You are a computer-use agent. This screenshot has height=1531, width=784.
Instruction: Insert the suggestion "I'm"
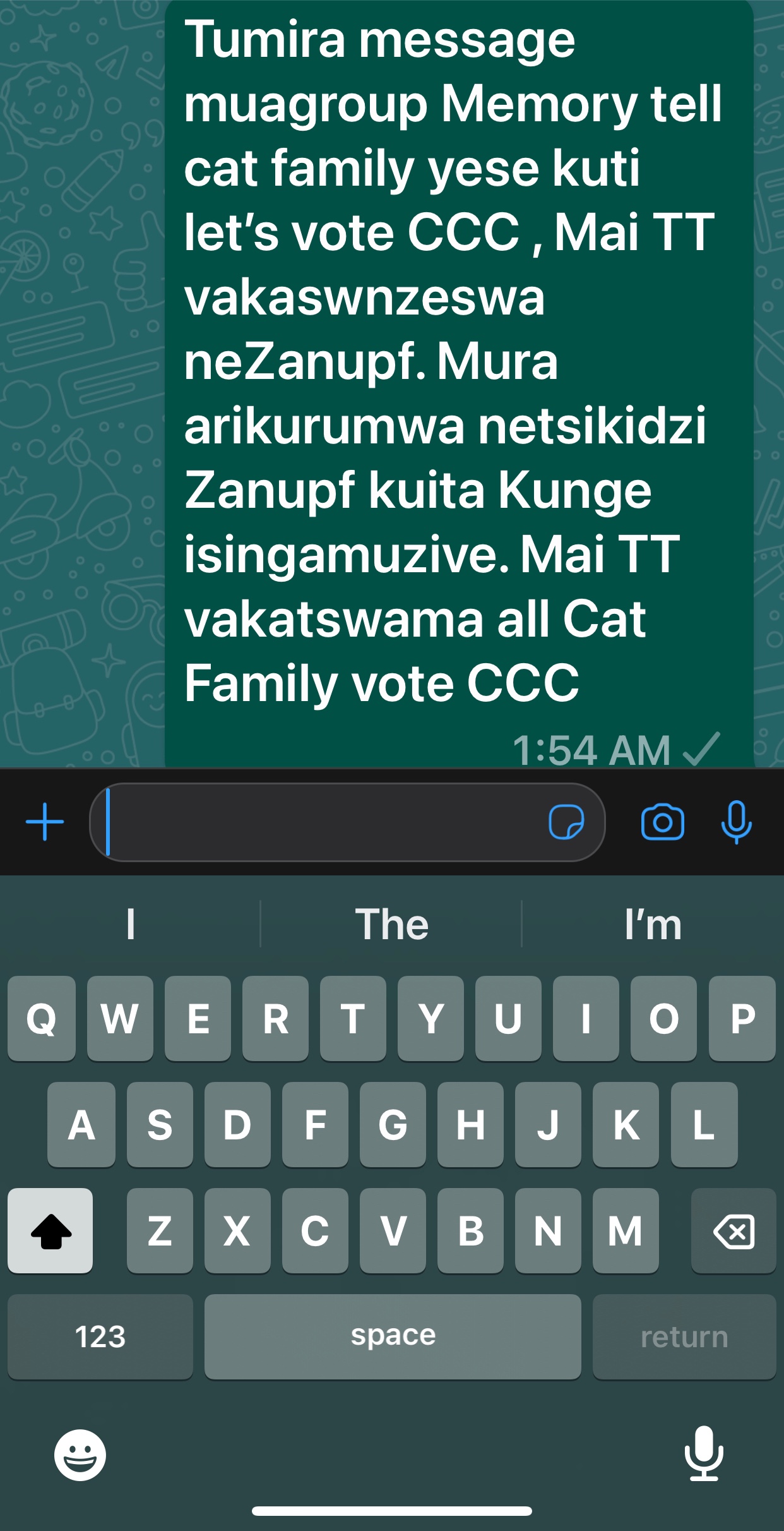pyautogui.click(x=653, y=925)
